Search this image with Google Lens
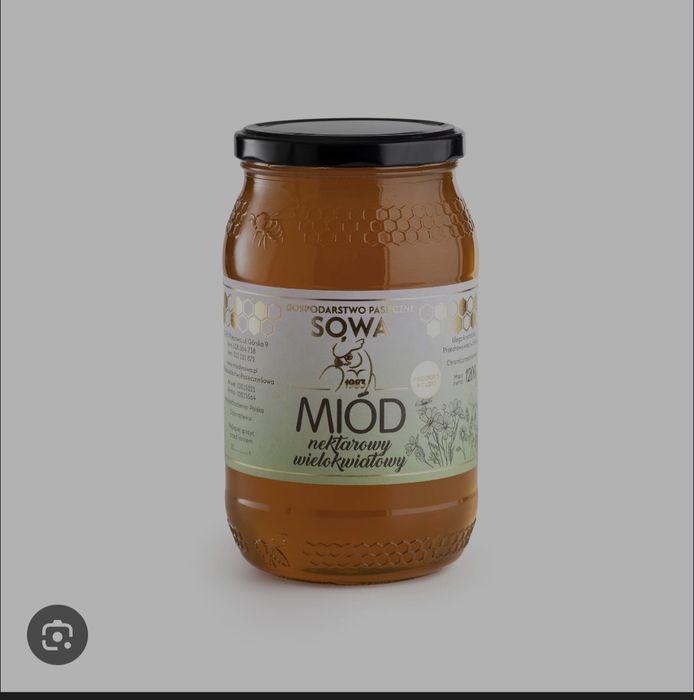Image resolution: width=694 pixels, height=700 pixels. [57, 634]
